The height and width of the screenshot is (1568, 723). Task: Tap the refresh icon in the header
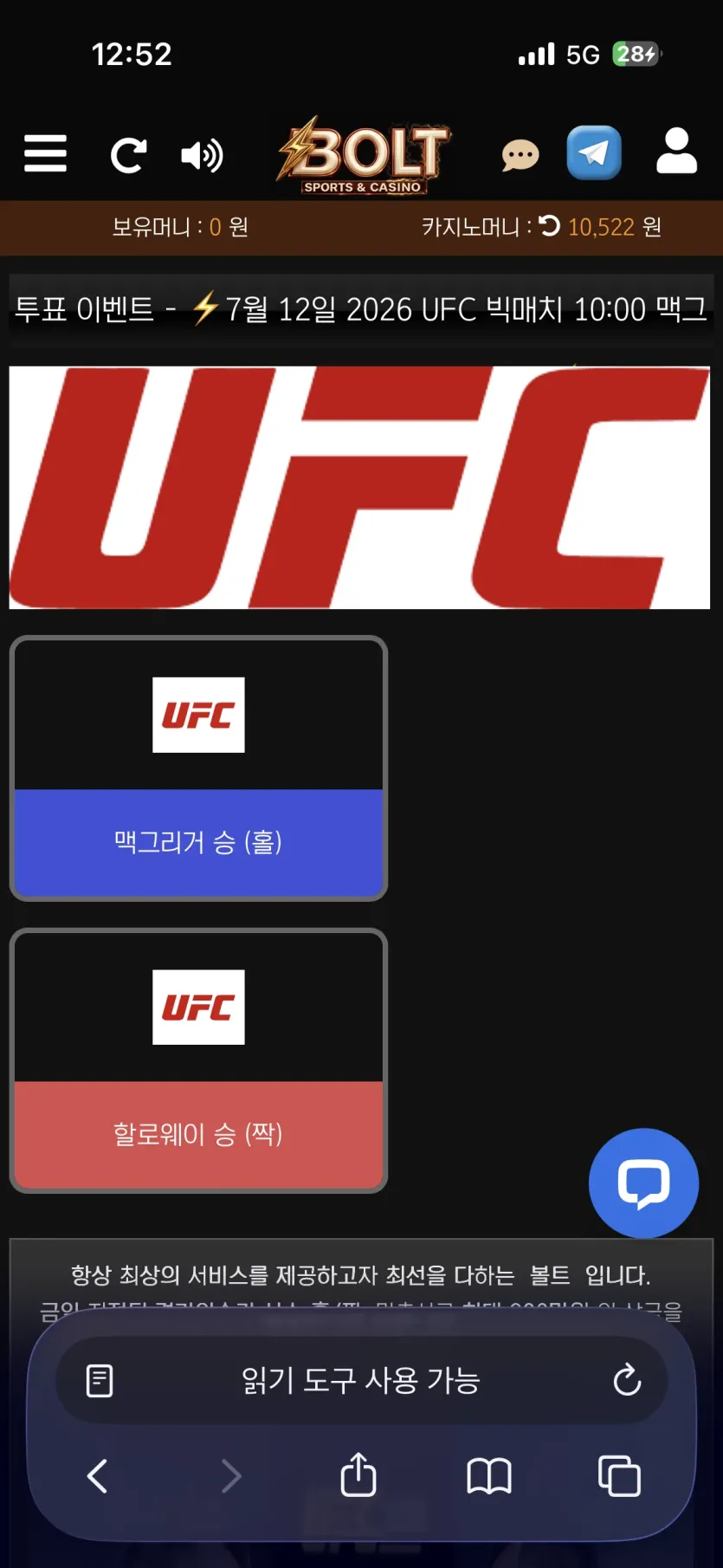[128, 155]
